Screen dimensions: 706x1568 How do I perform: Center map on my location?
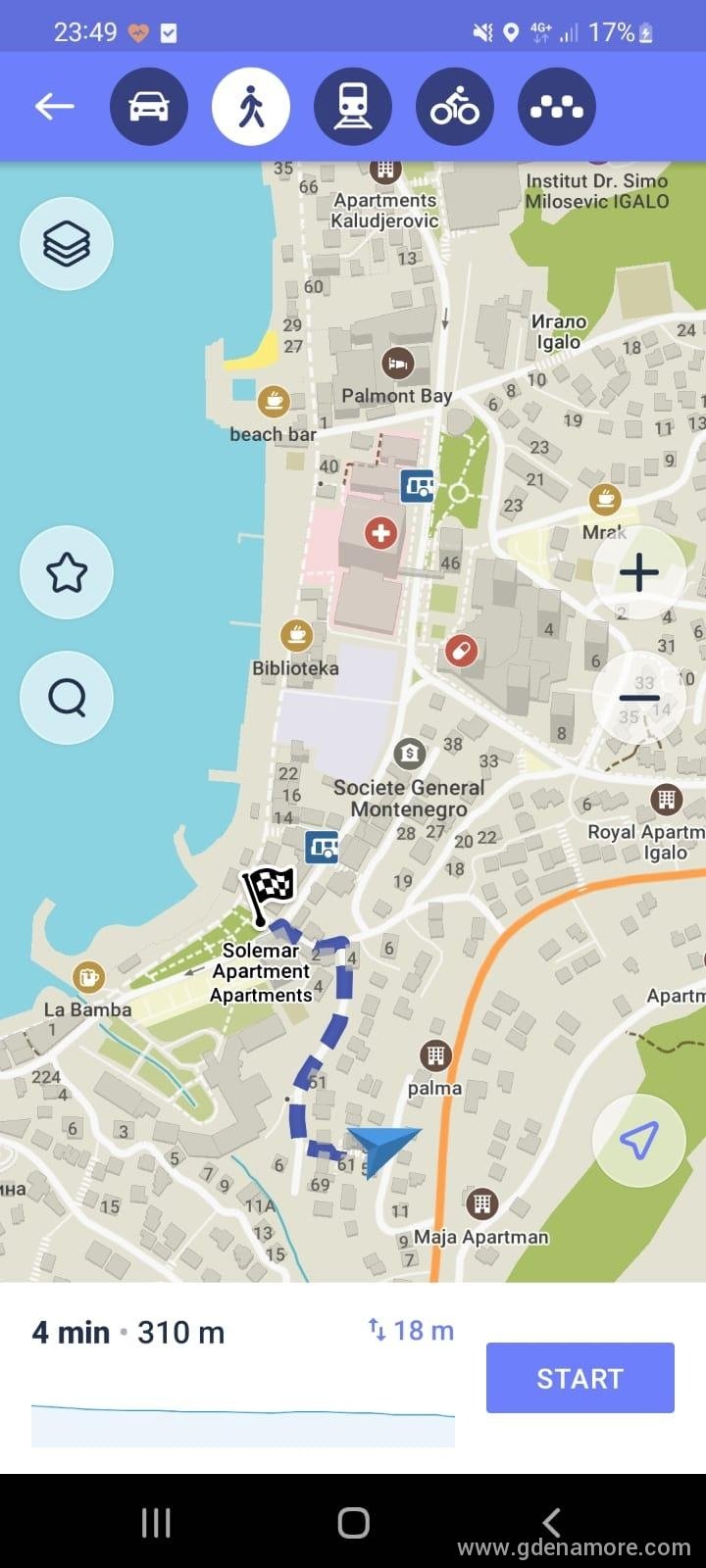[638, 1141]
